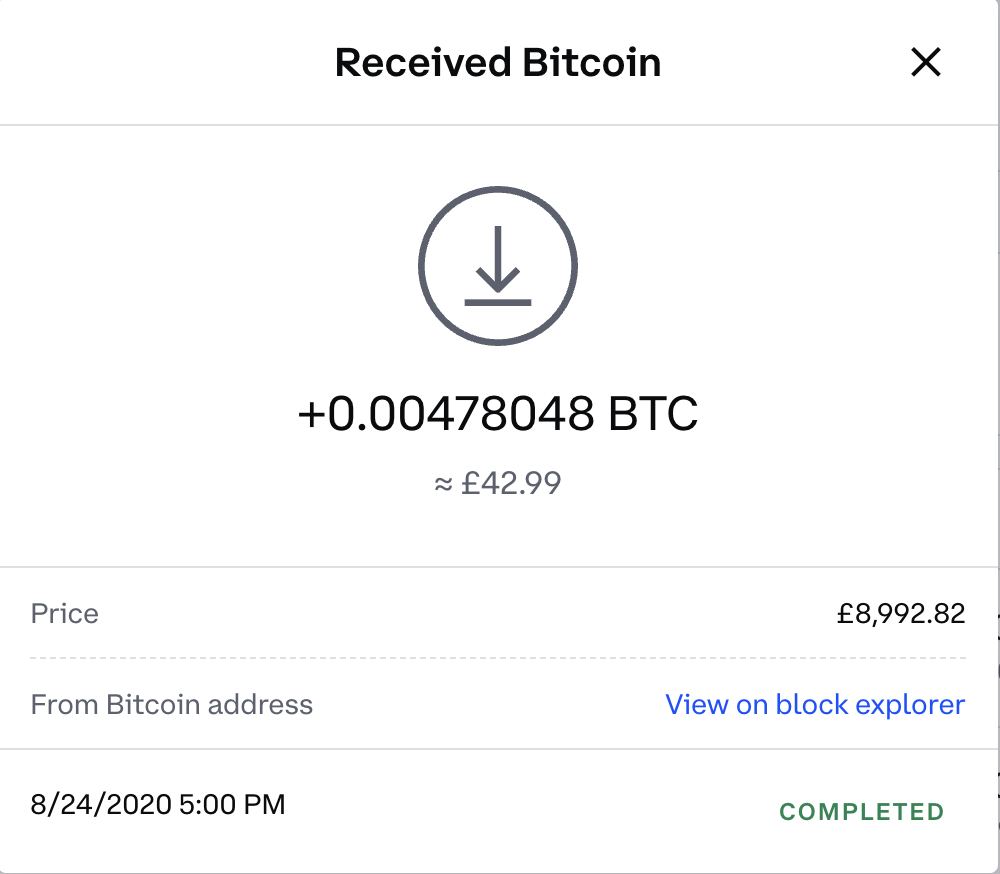This screenshot has width=1000, height=874.
Task: Open the View on block explorer link
Action: pyautogui.click(x=815, y=705)
